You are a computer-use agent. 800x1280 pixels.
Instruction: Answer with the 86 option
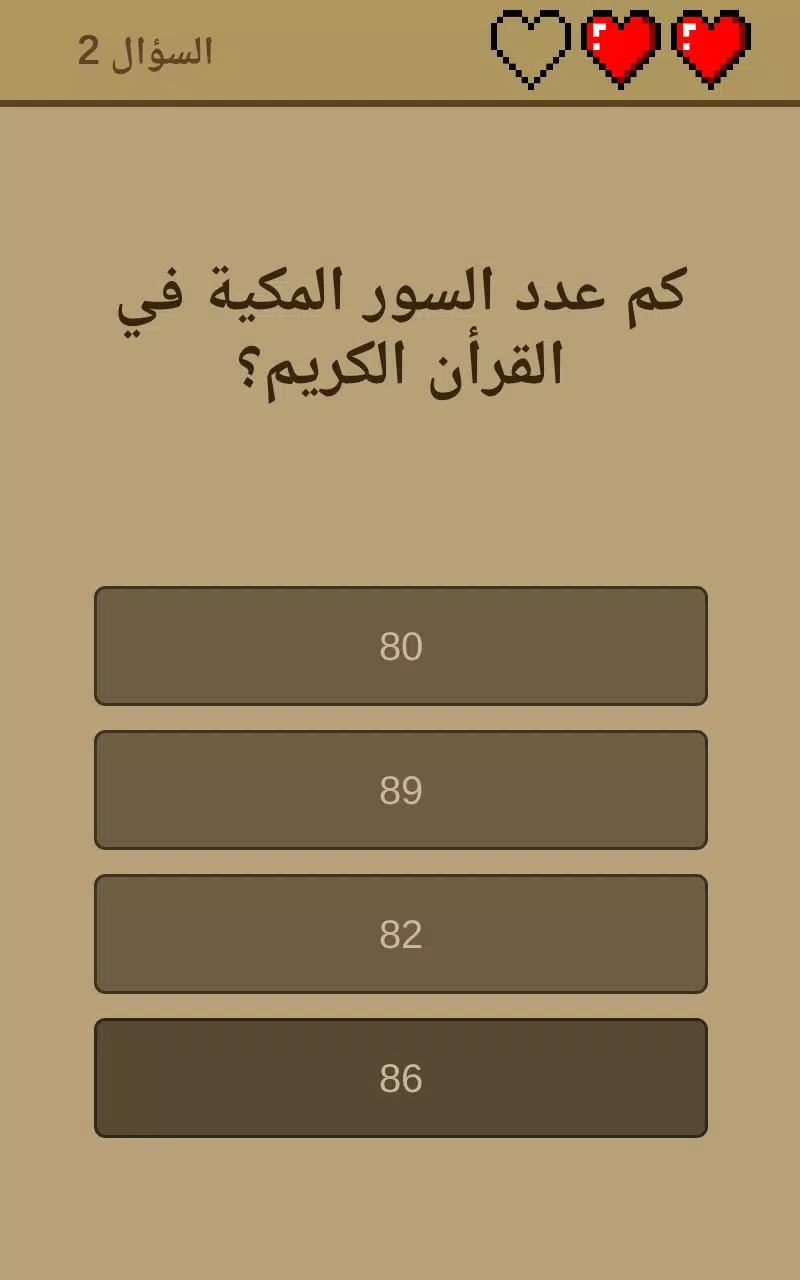[400, 1078]
